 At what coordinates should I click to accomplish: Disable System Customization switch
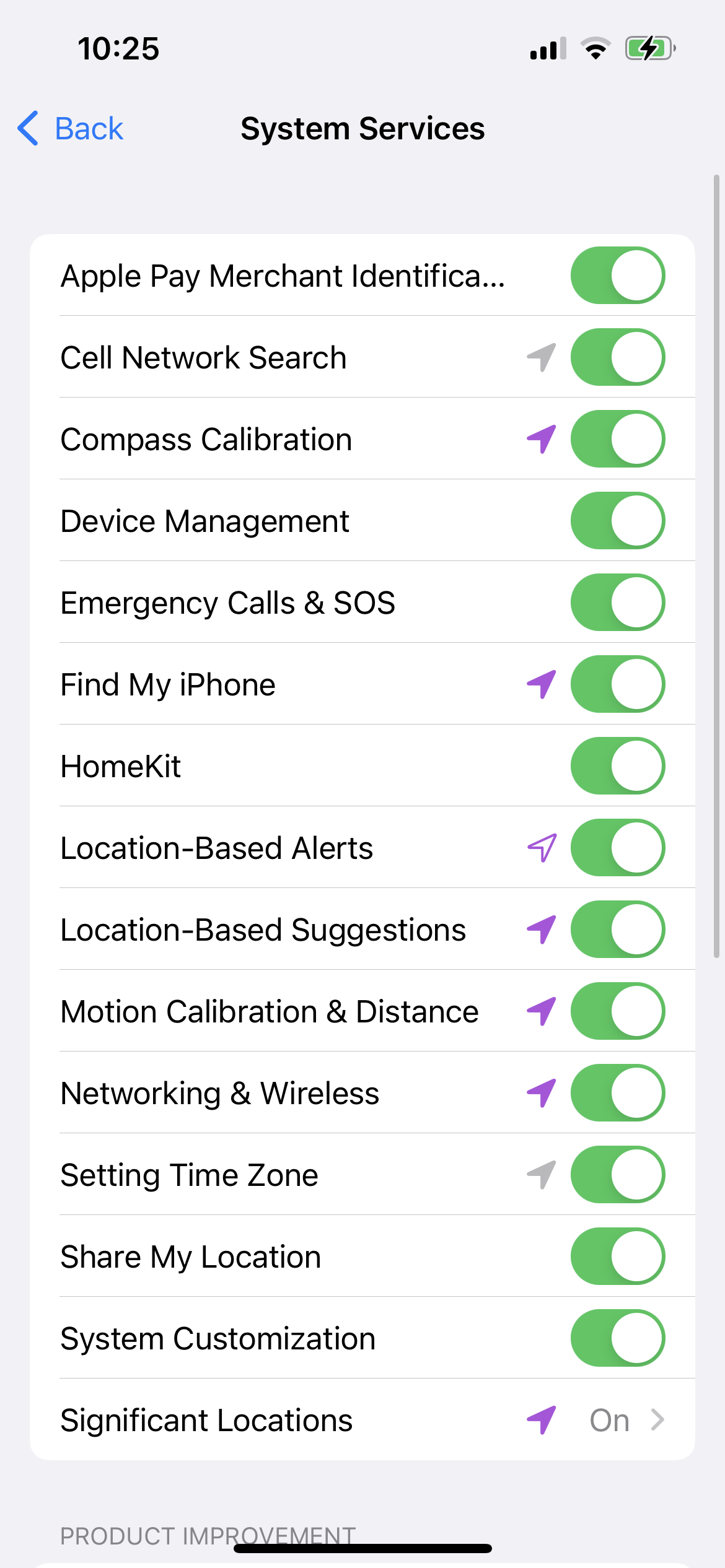(617, 1338)
